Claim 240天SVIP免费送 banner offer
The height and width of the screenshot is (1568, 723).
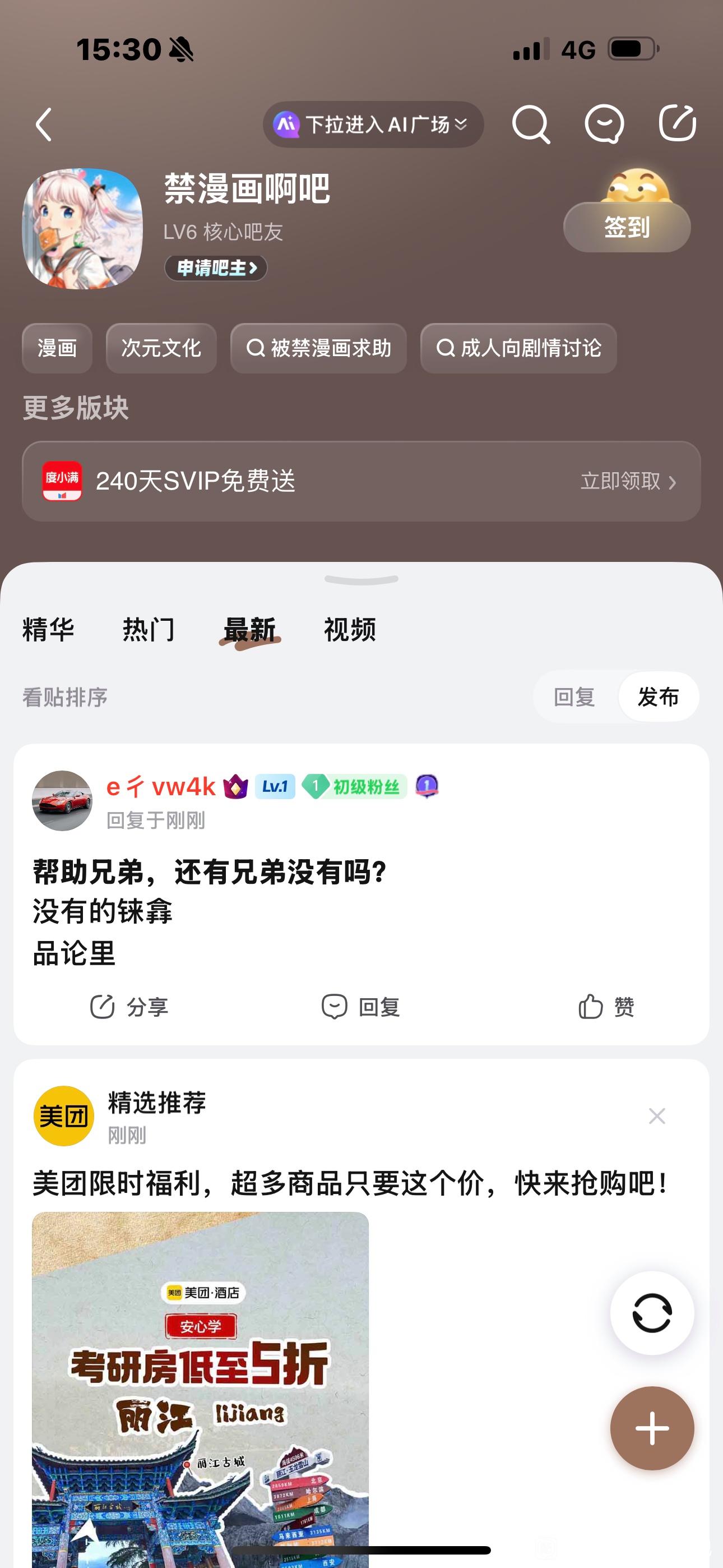(628, 482)
